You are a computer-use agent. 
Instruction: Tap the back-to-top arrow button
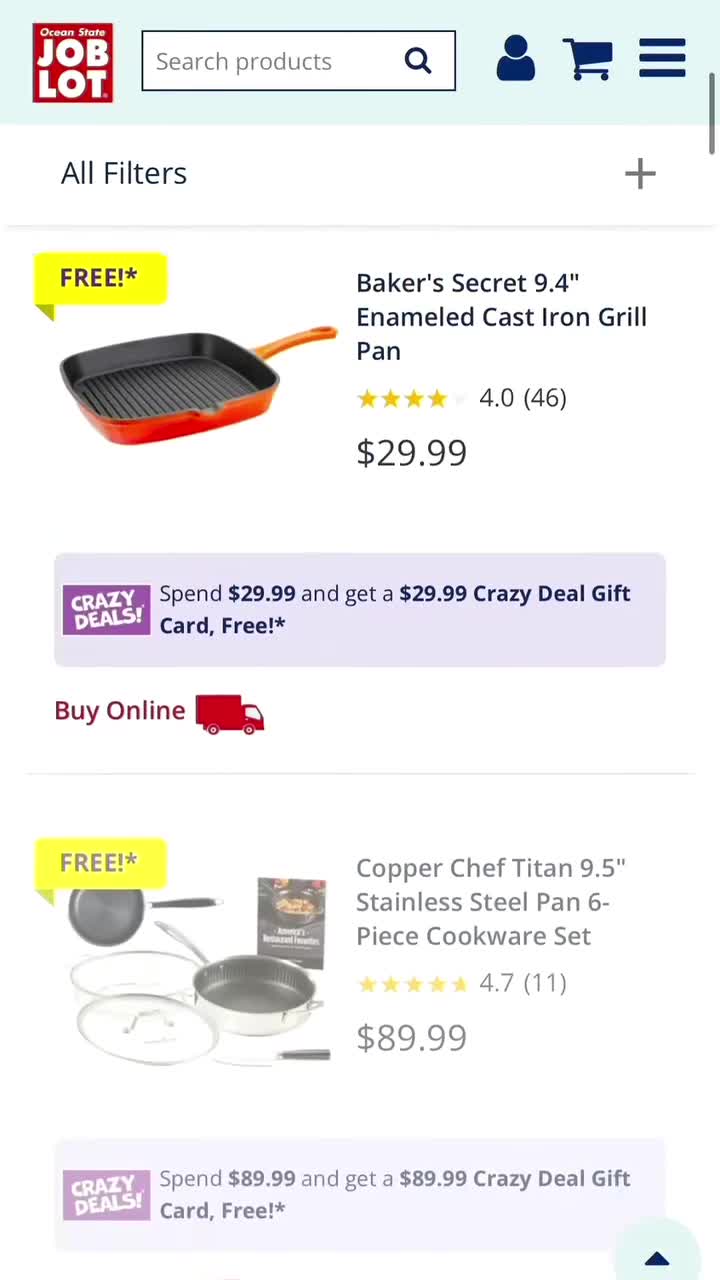point(657,1257)
